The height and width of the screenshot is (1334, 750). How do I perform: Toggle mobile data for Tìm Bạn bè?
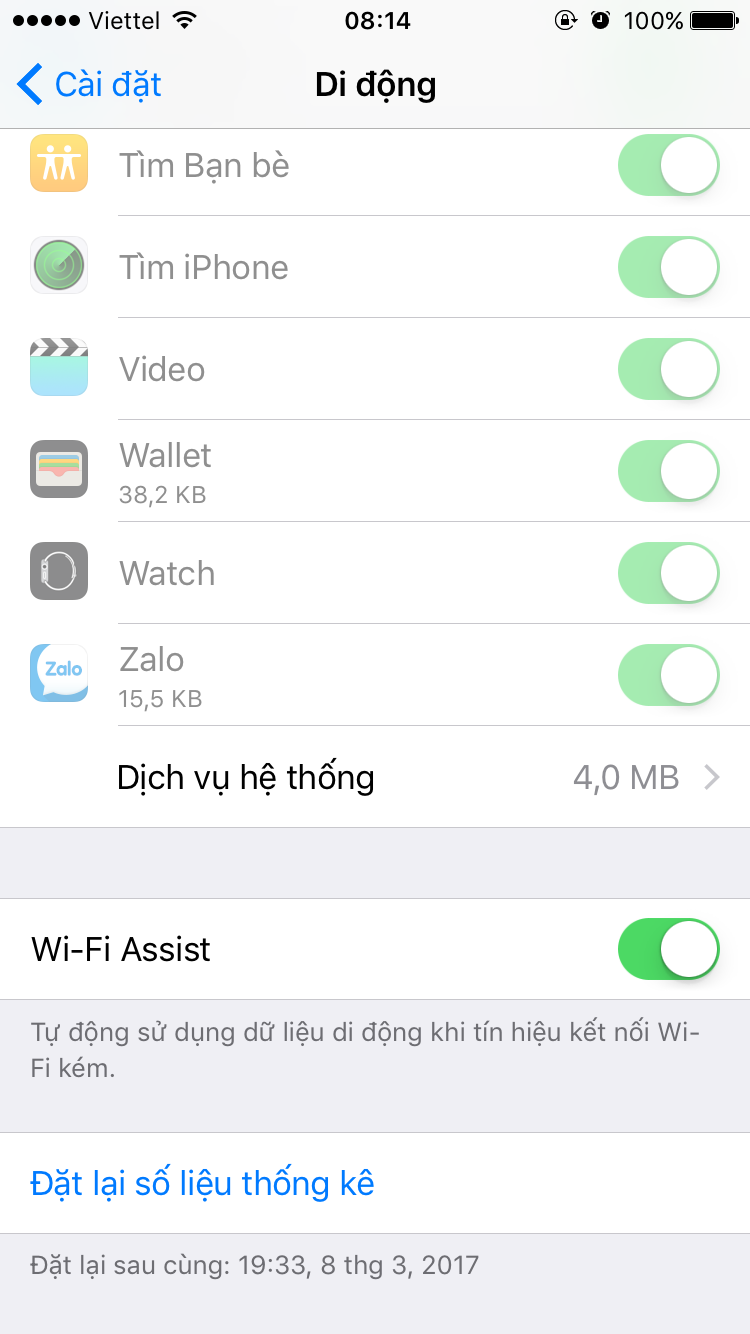point(668,165)
